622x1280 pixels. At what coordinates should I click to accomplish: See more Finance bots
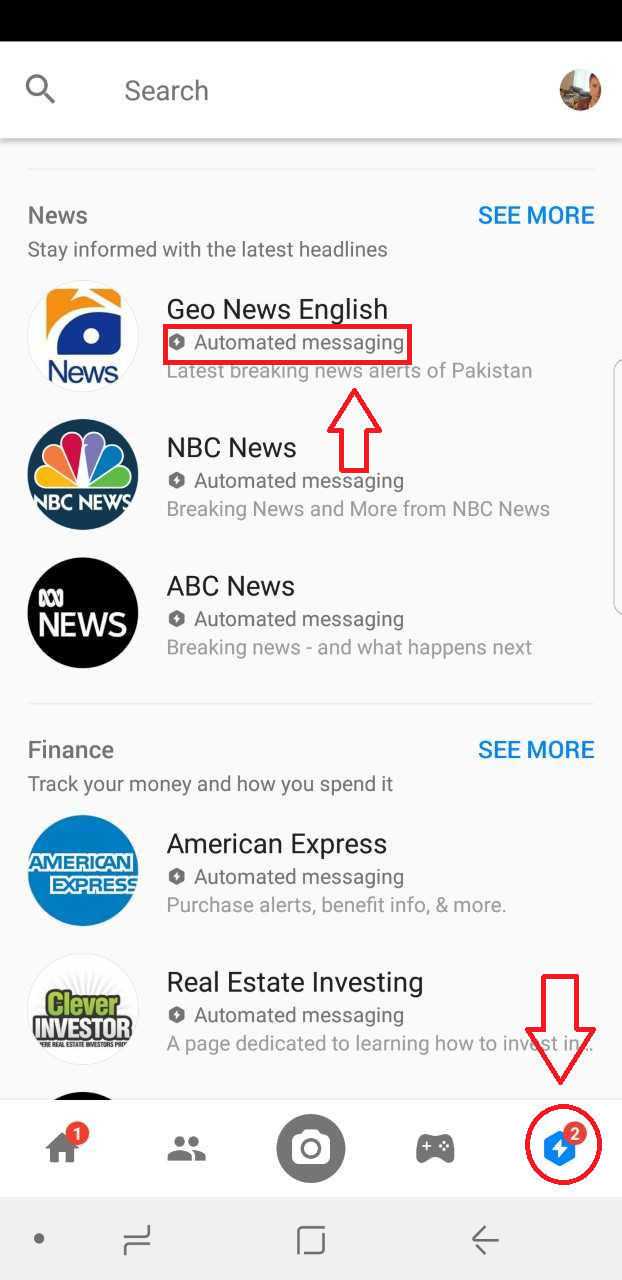[x=536, y=749]
